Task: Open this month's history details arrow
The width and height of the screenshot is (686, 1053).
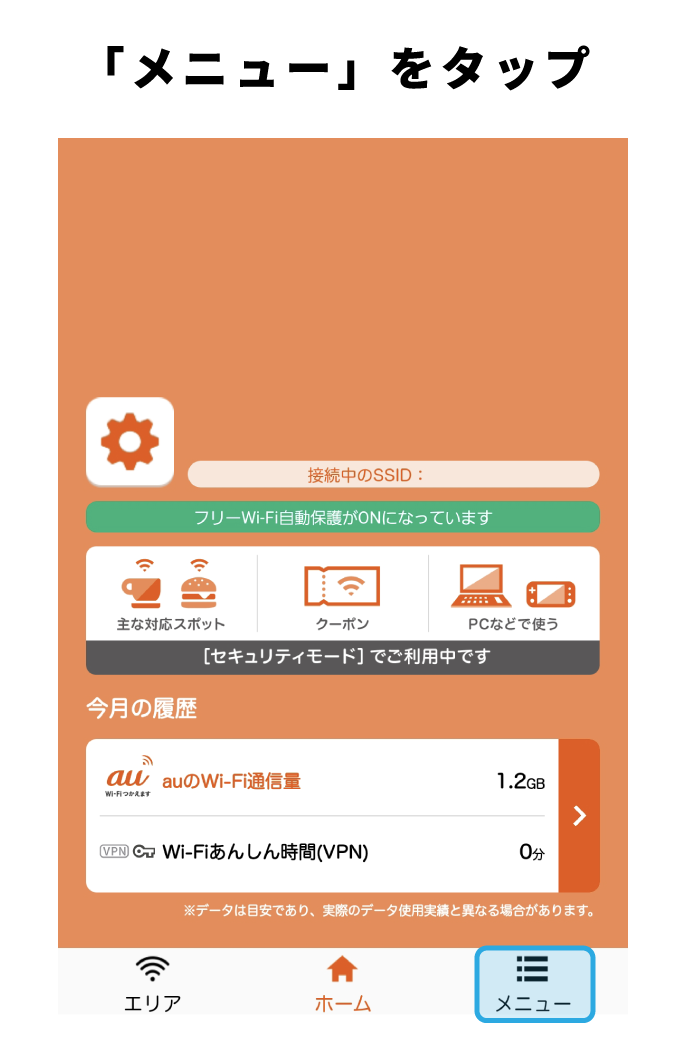Action: pyautogui.click(x=578, y=816)
